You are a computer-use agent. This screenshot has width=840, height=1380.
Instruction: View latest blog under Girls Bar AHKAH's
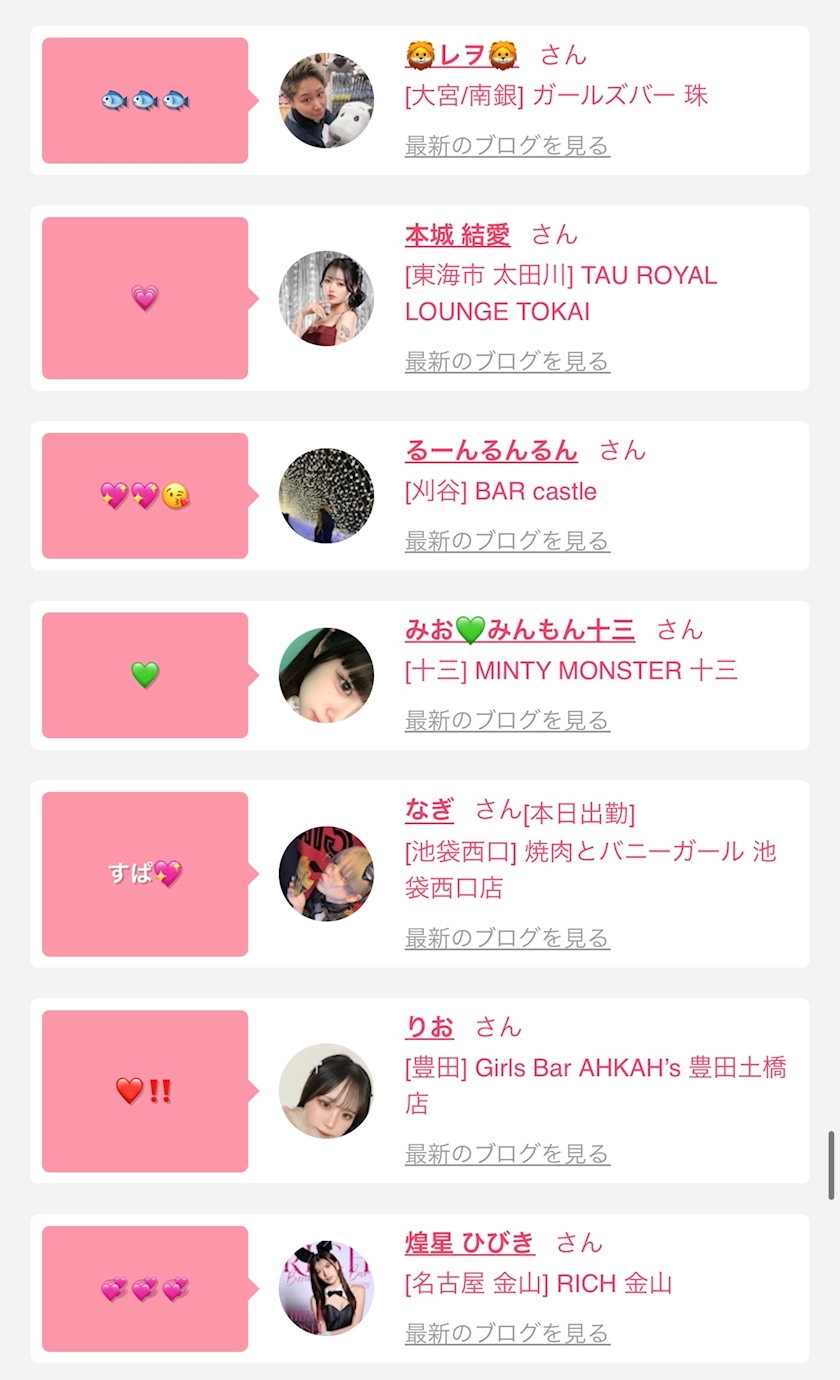(507, 1154)
